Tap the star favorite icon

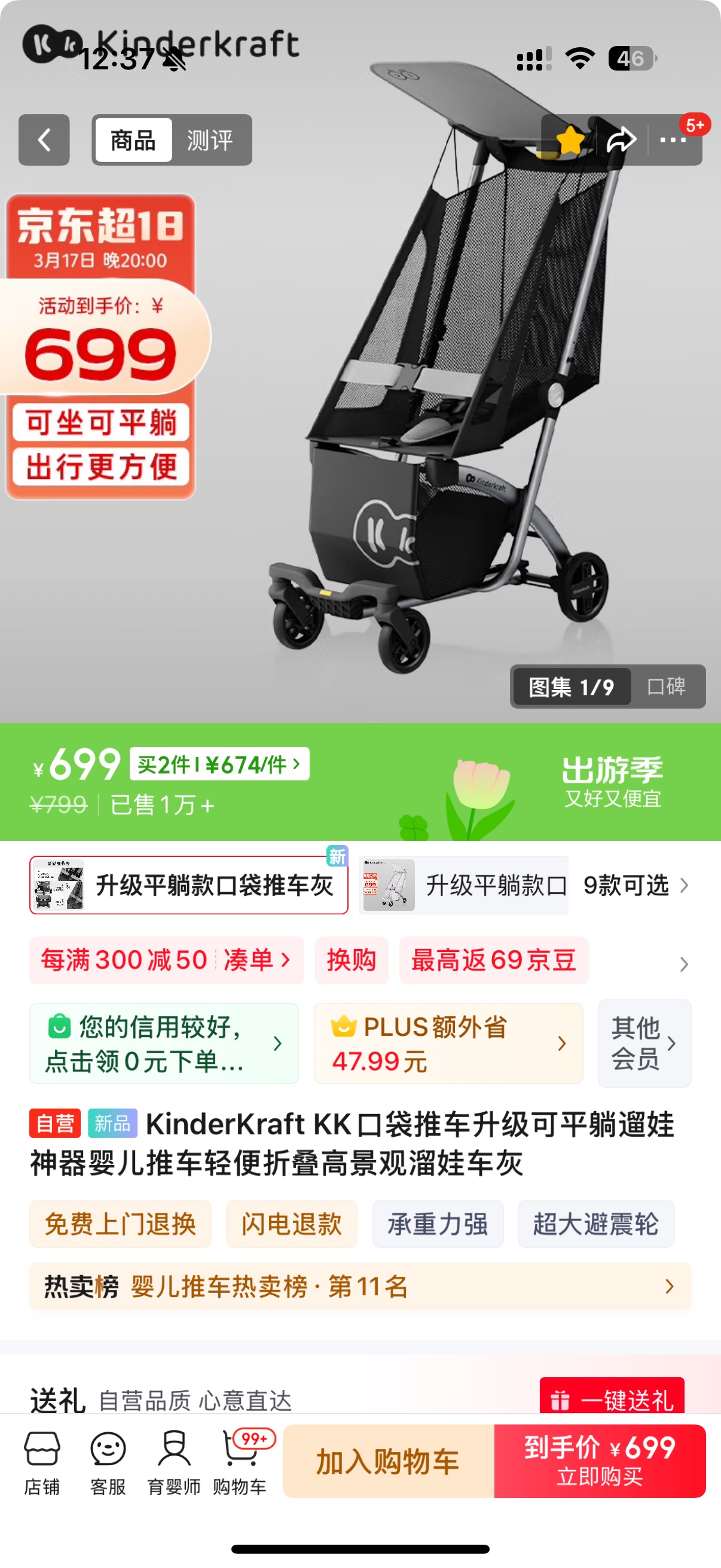click(x=570, y=140)
